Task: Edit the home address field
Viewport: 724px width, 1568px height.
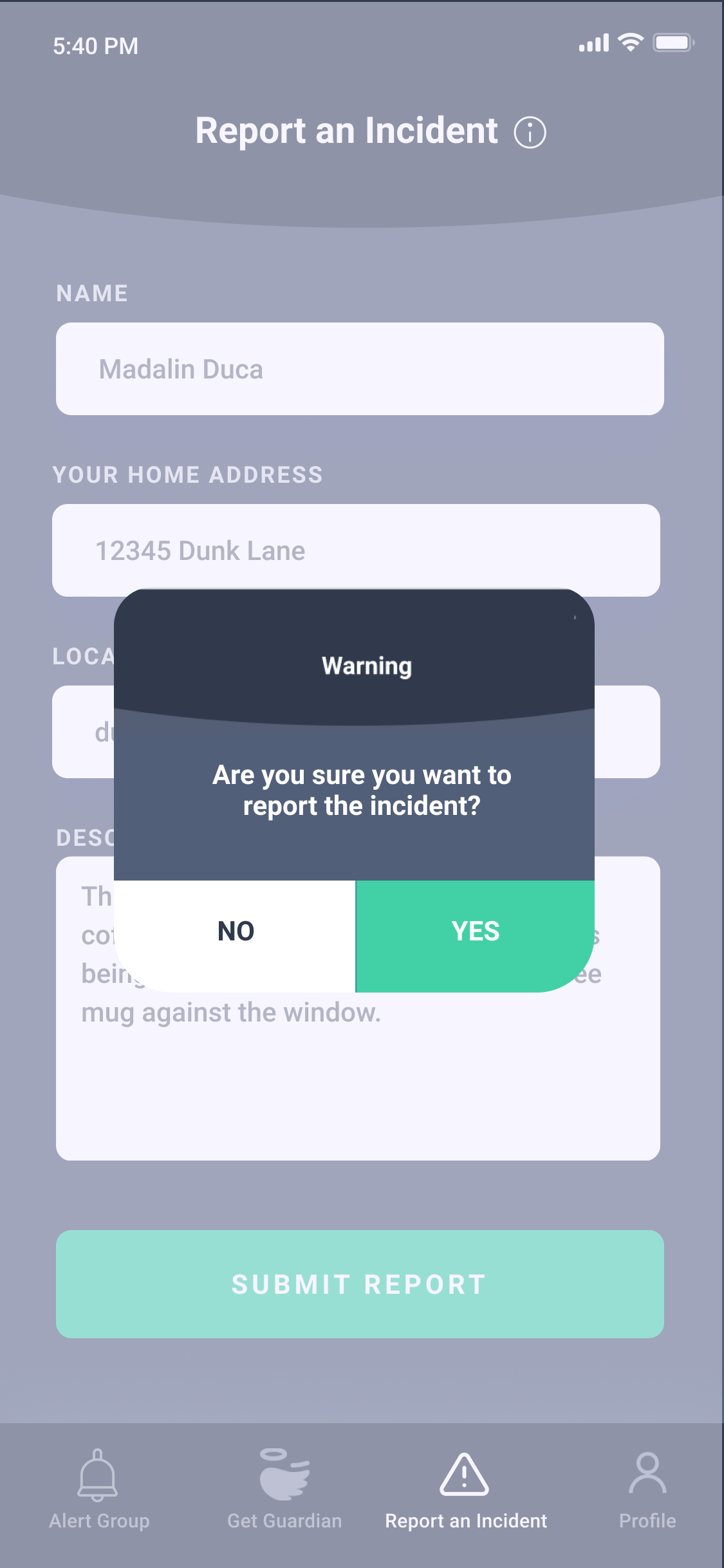Action: pos(356,550)
